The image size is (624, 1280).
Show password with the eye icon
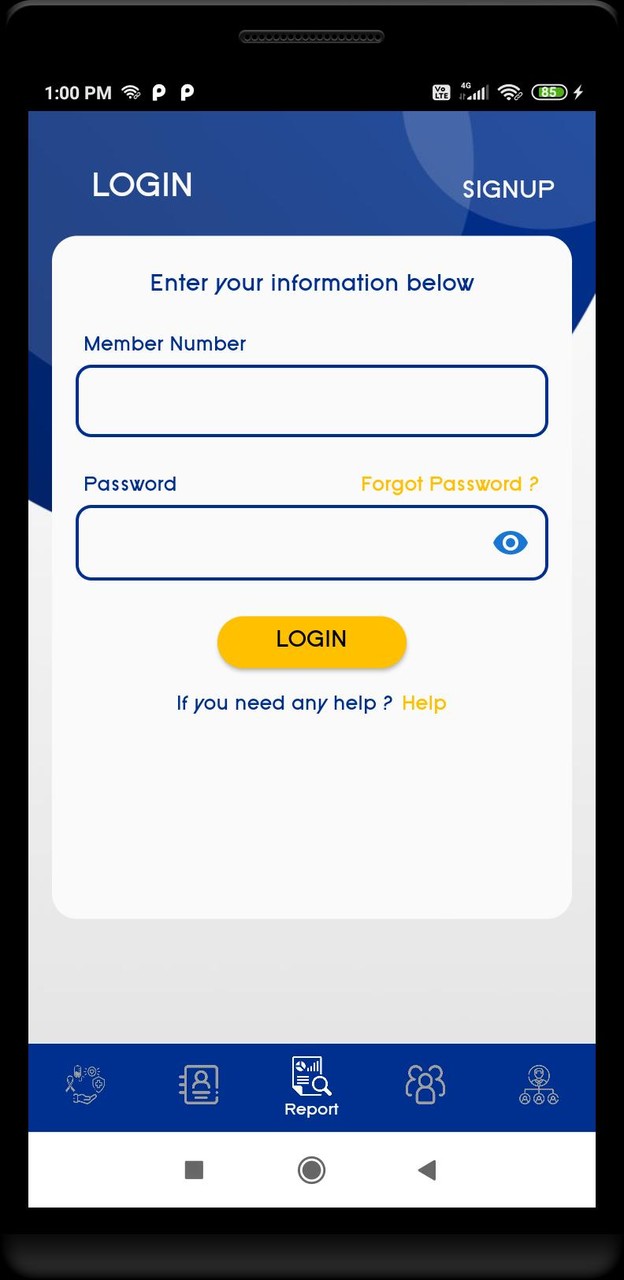(510, 543)
